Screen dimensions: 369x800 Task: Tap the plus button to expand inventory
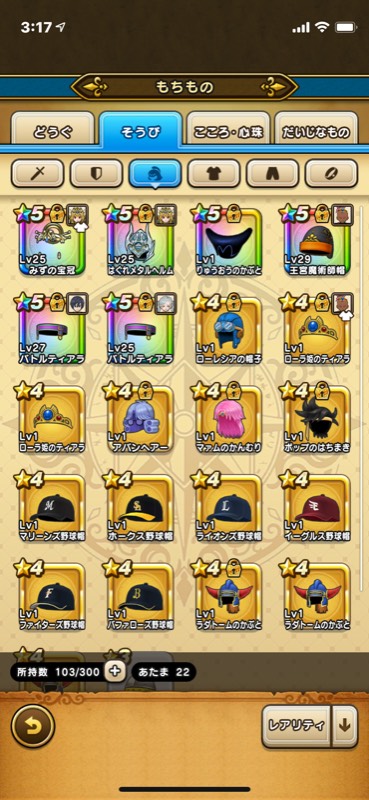click(x=114, y=671)
